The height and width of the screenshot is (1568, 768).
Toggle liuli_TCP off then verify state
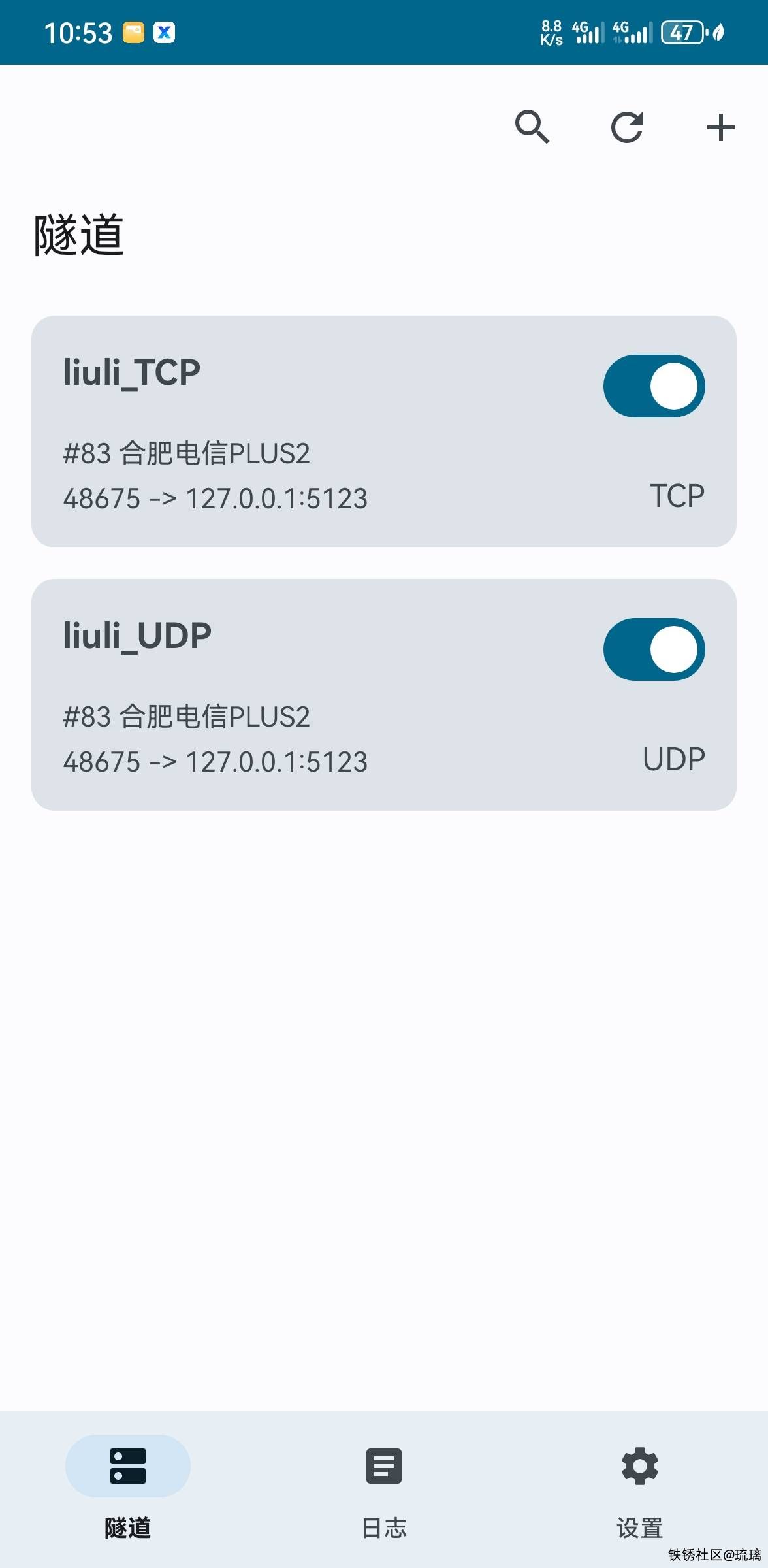click(x=653, y=385)
